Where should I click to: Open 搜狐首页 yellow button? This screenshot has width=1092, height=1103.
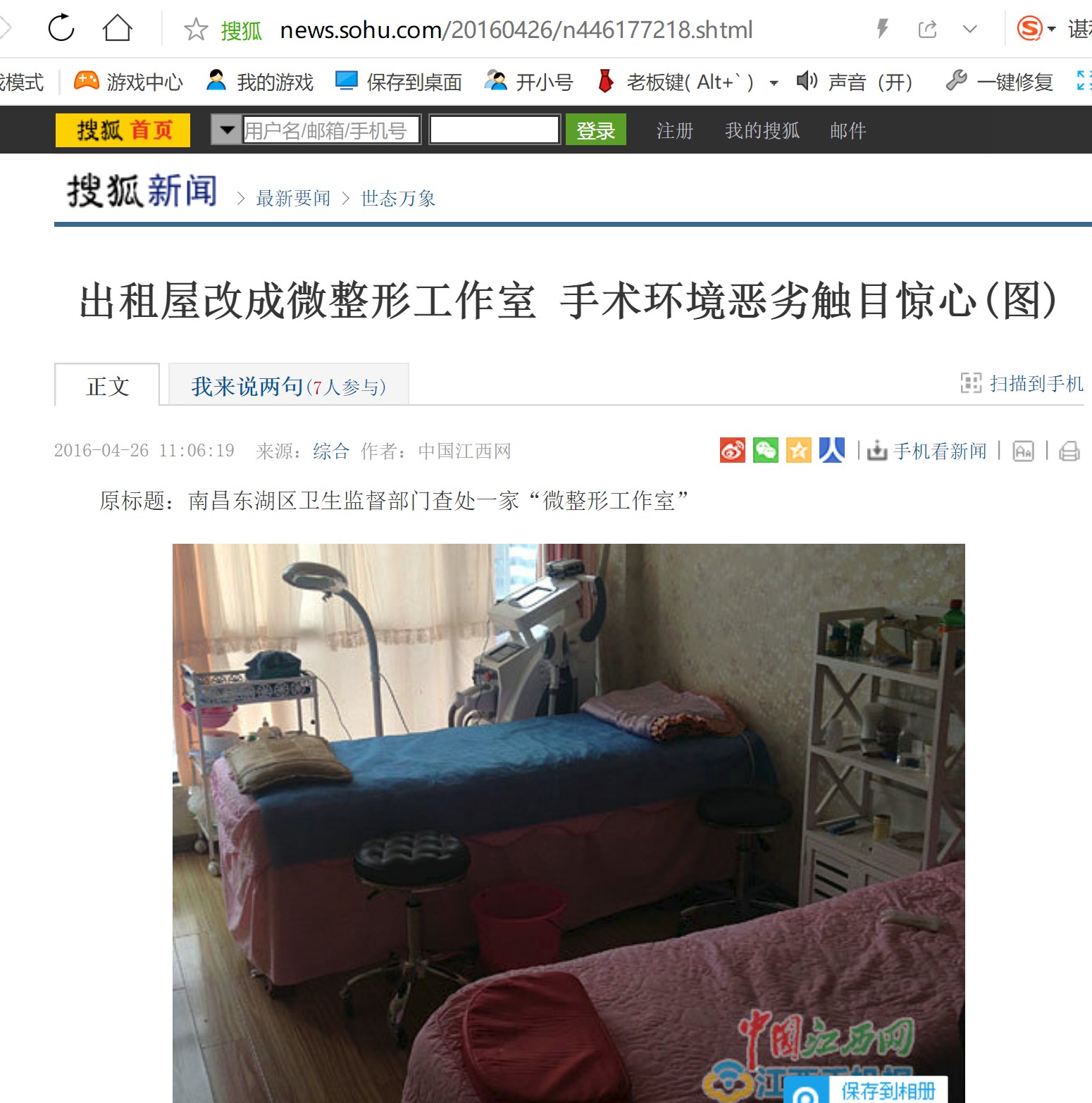tap(123, 130)
